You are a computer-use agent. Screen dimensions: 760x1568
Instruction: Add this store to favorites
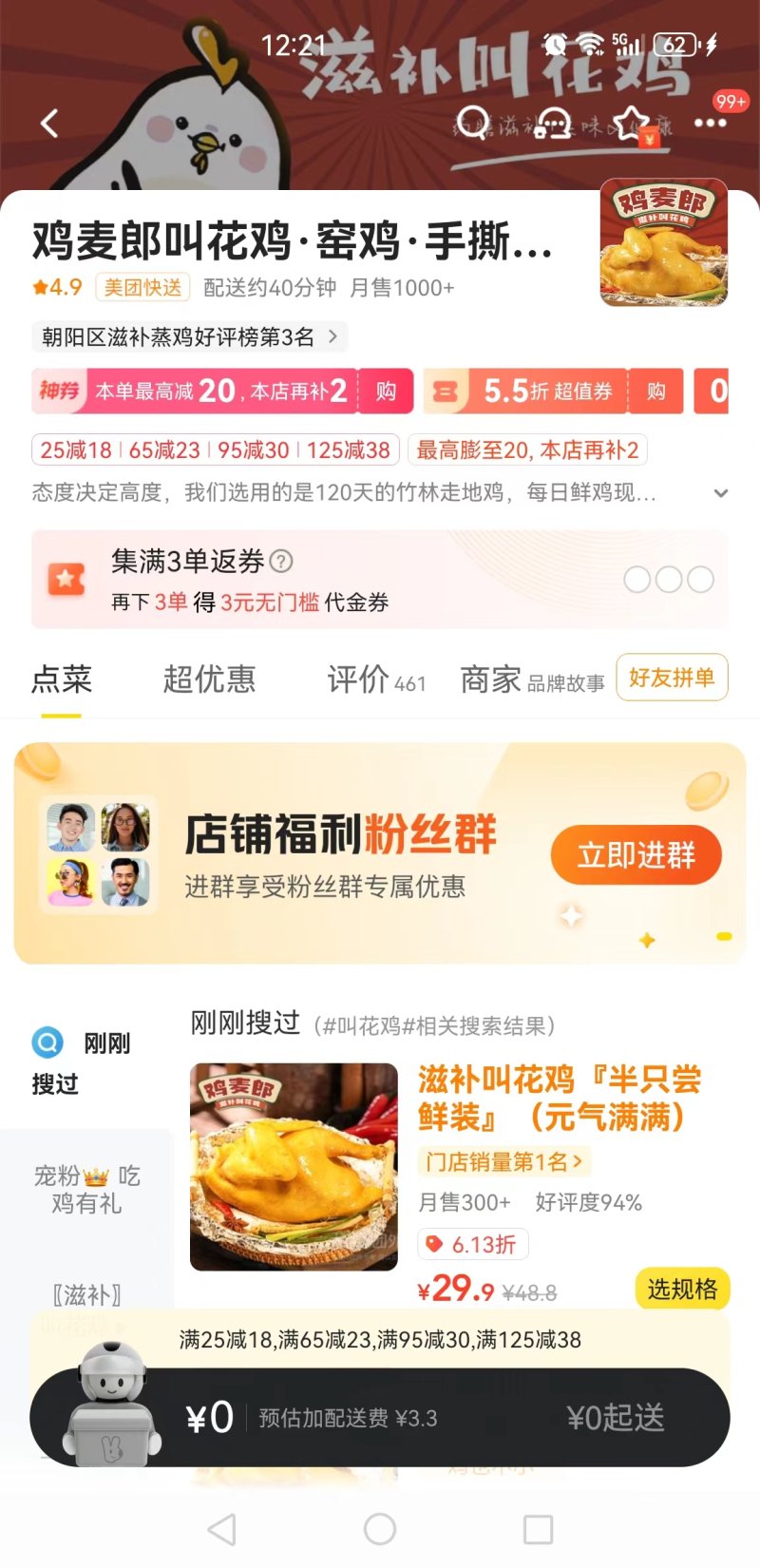point(632,123)
